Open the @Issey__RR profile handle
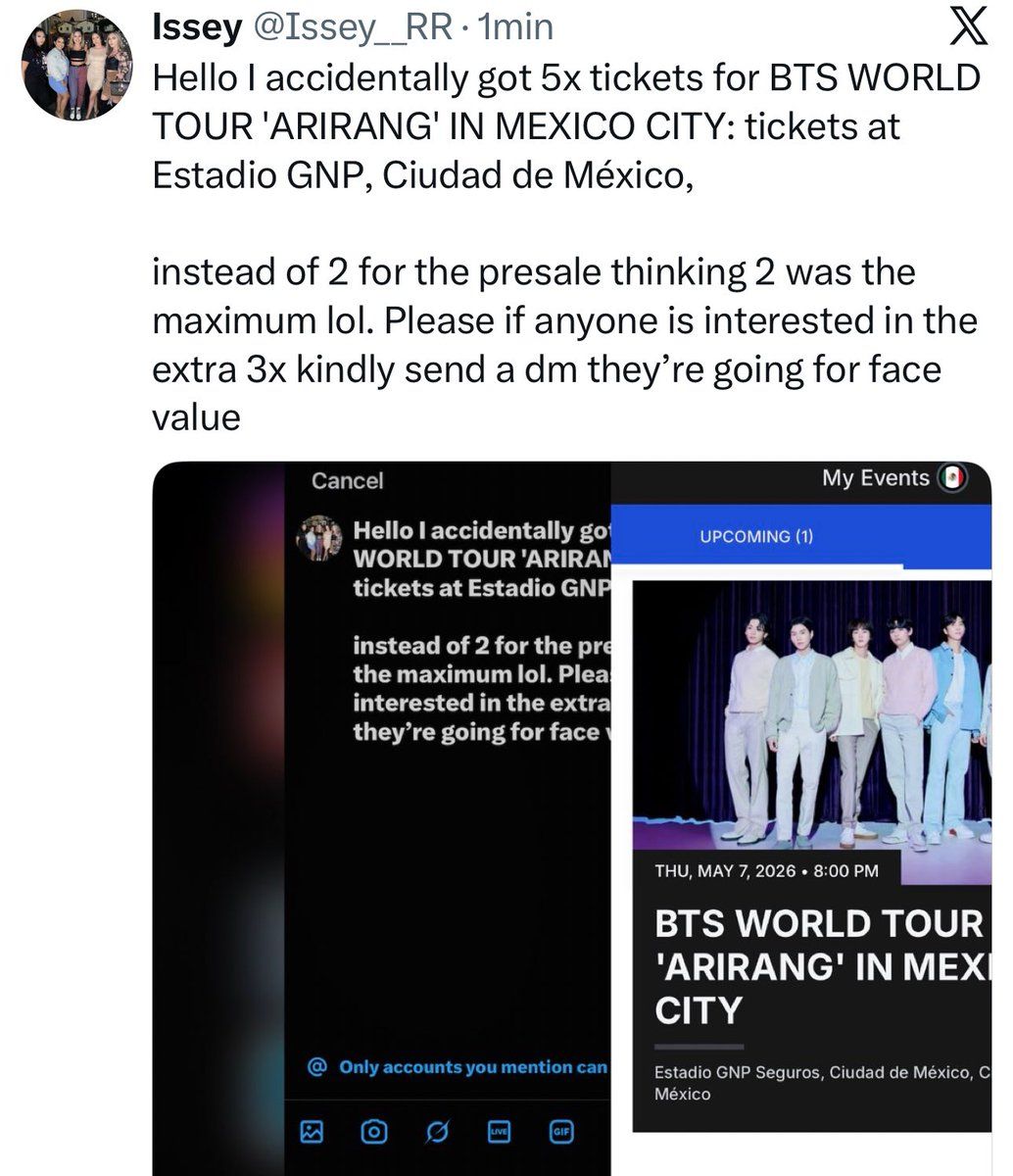The width and height of the screenshot is (1013, 1176). point(353,28)
